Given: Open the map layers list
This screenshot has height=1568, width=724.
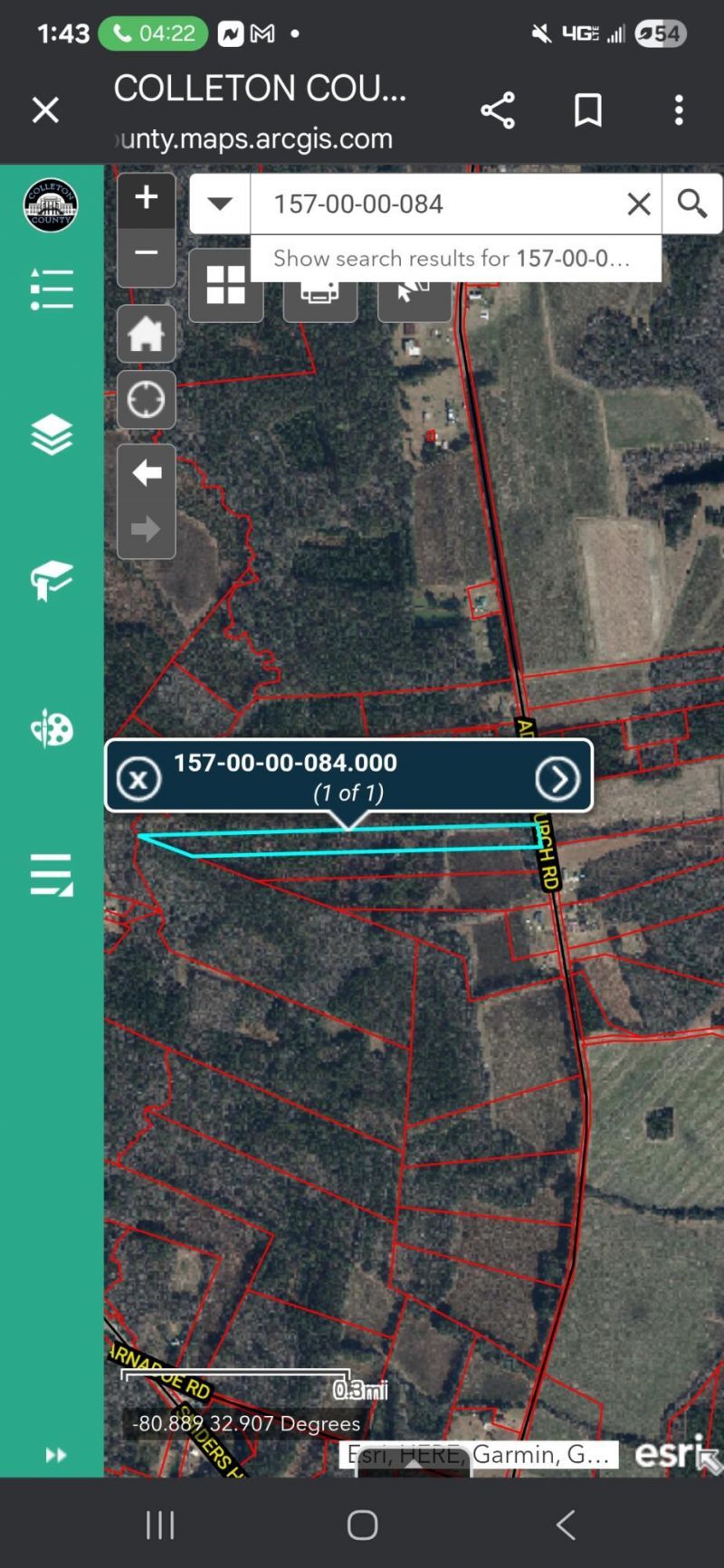Looking at the screenshot, I should click(52, 434).
